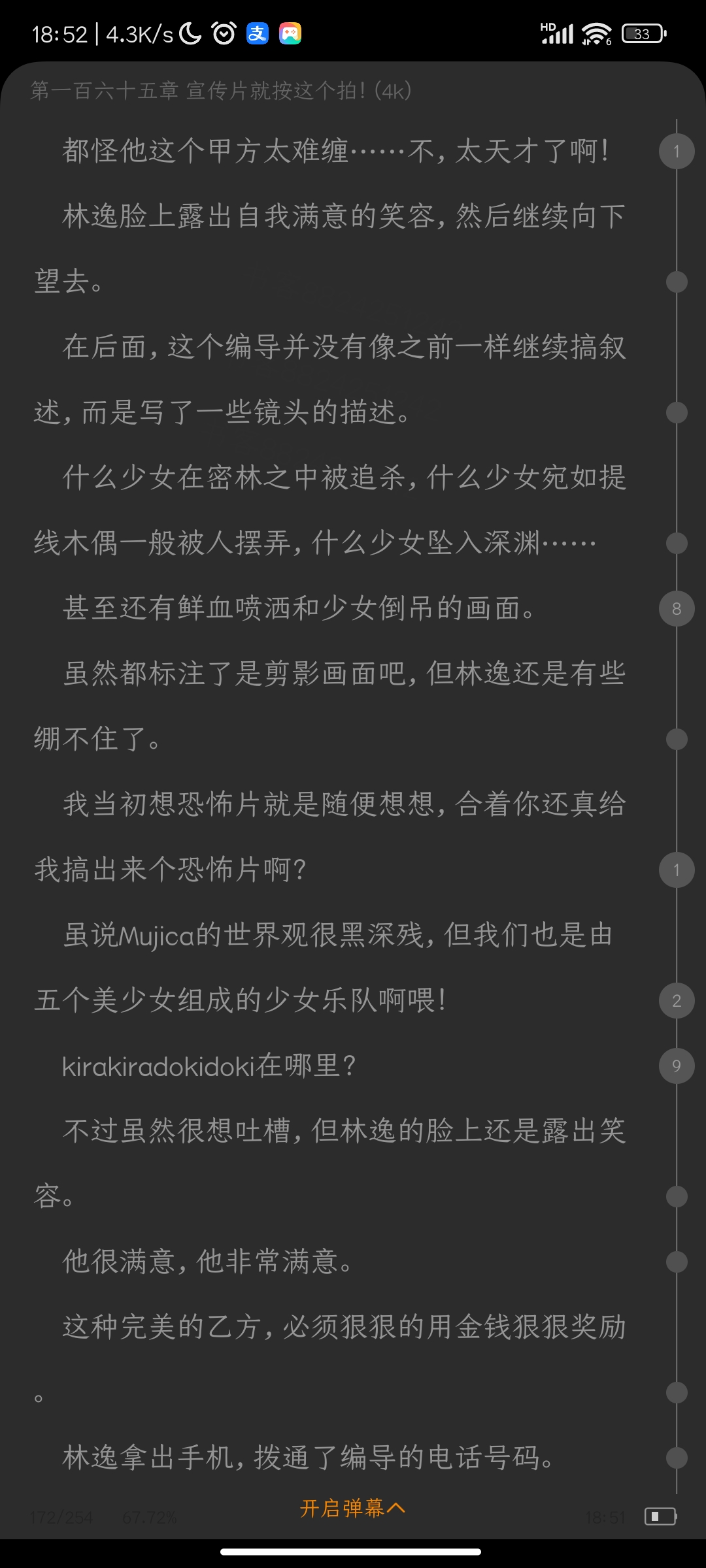The image size is (706, 1568).
Task: Tap comment dot beside 他很满意，他非常满意
Action: [676, 1262]
